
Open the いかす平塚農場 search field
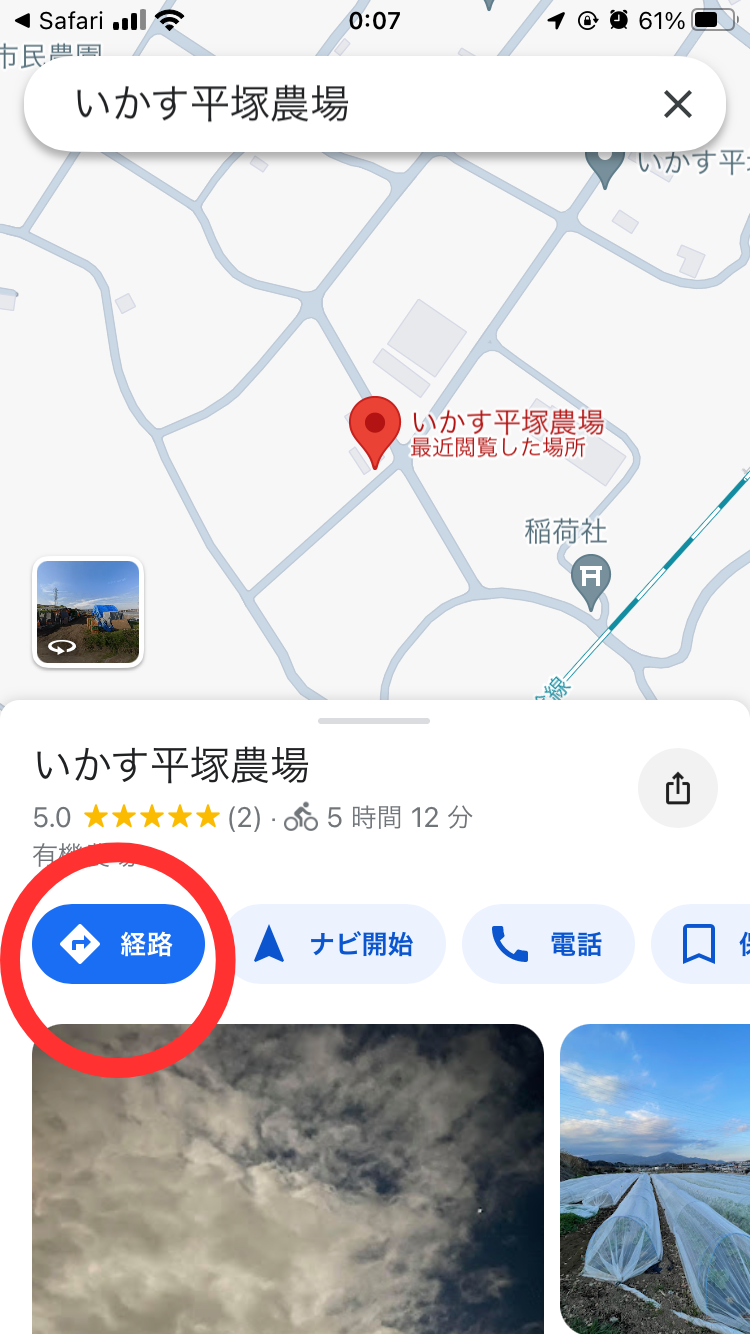tap(340, 104)
